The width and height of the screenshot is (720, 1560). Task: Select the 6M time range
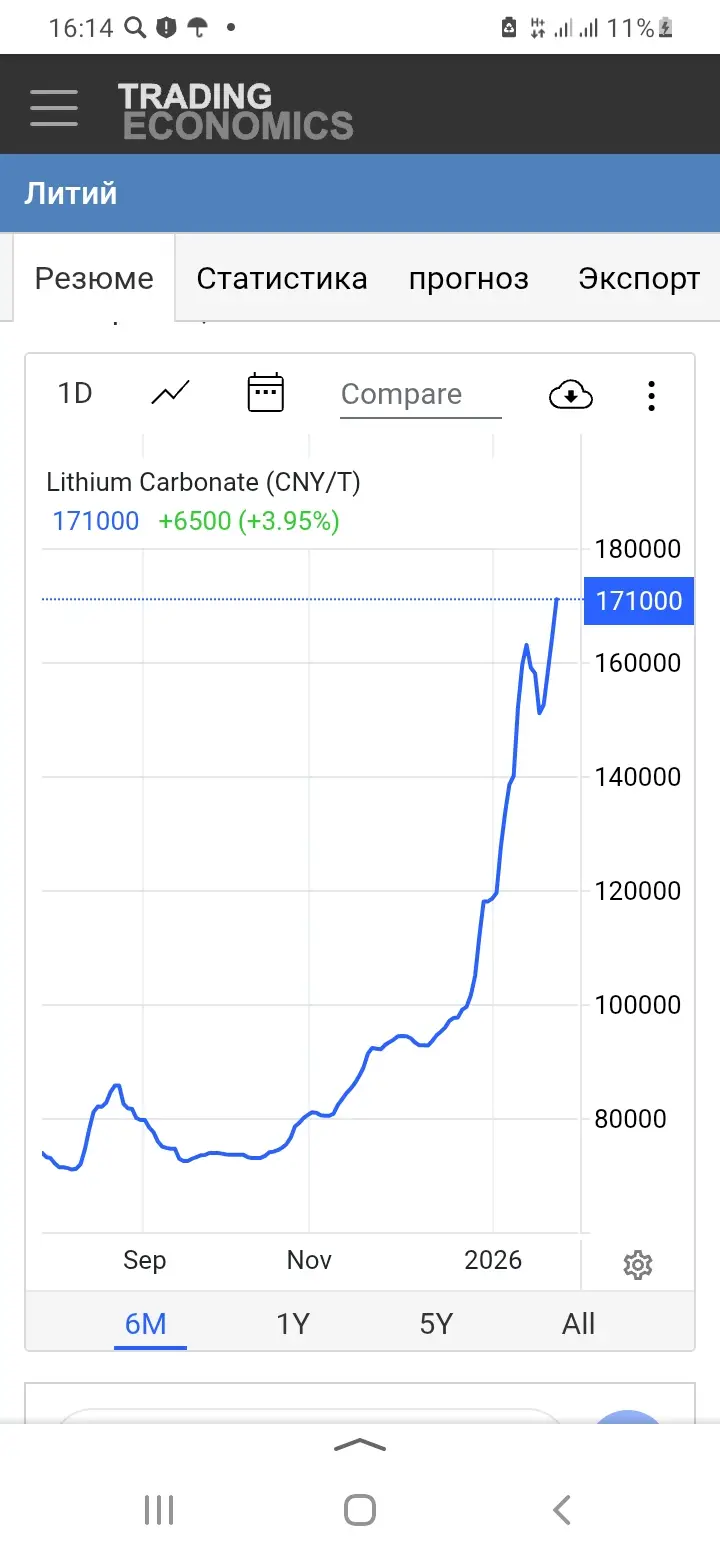click(146, 1323)
